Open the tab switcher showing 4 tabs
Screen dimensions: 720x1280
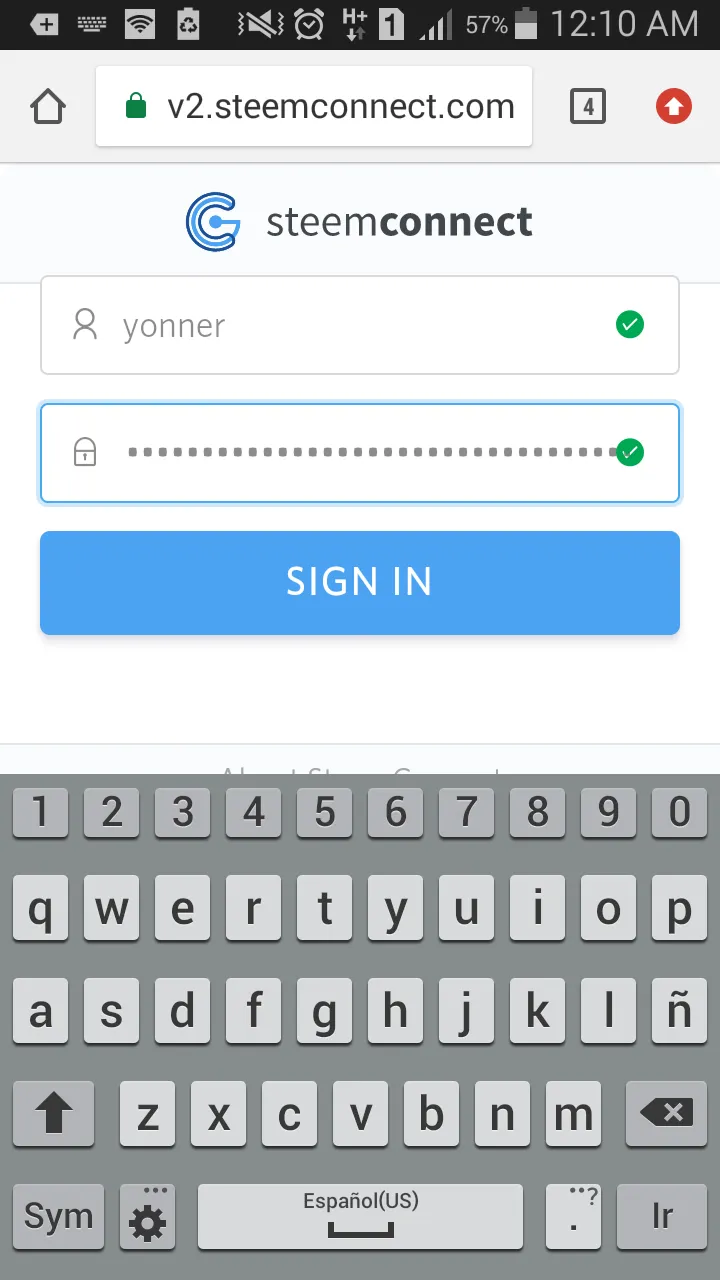(x=588, y=106)
